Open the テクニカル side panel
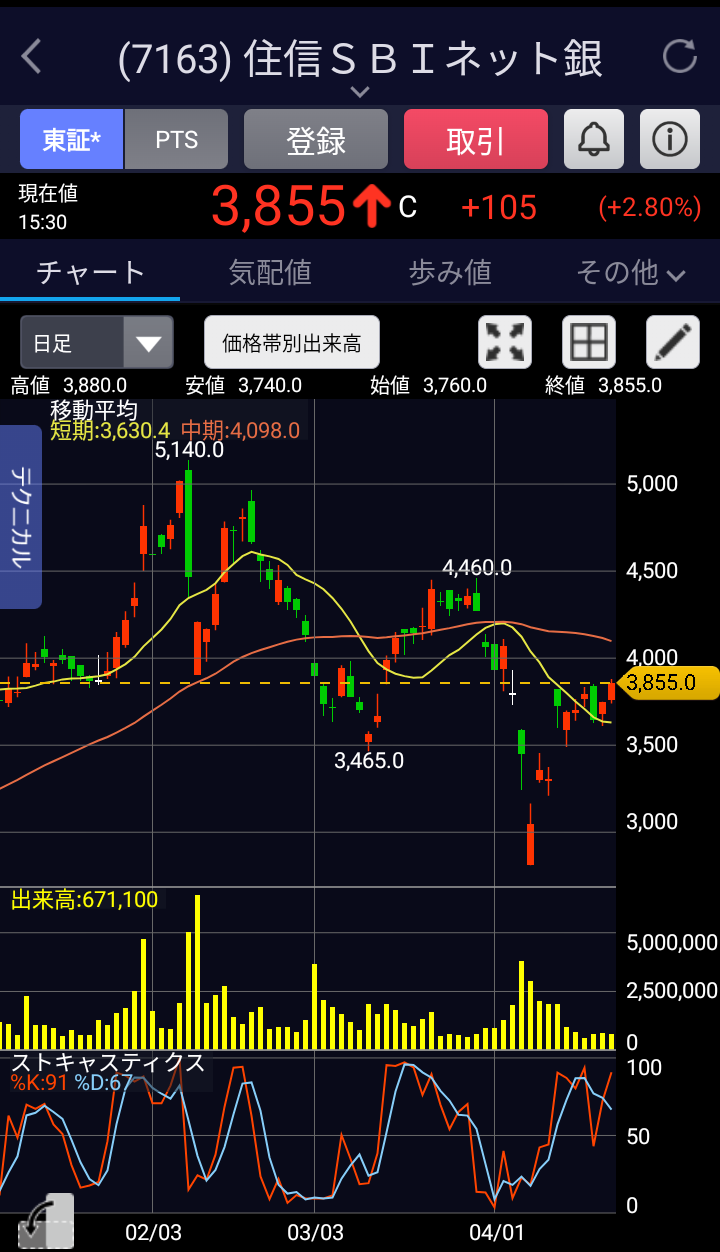Image resolution: width=720 pixels, height=1252 pixels. [20, 517]
